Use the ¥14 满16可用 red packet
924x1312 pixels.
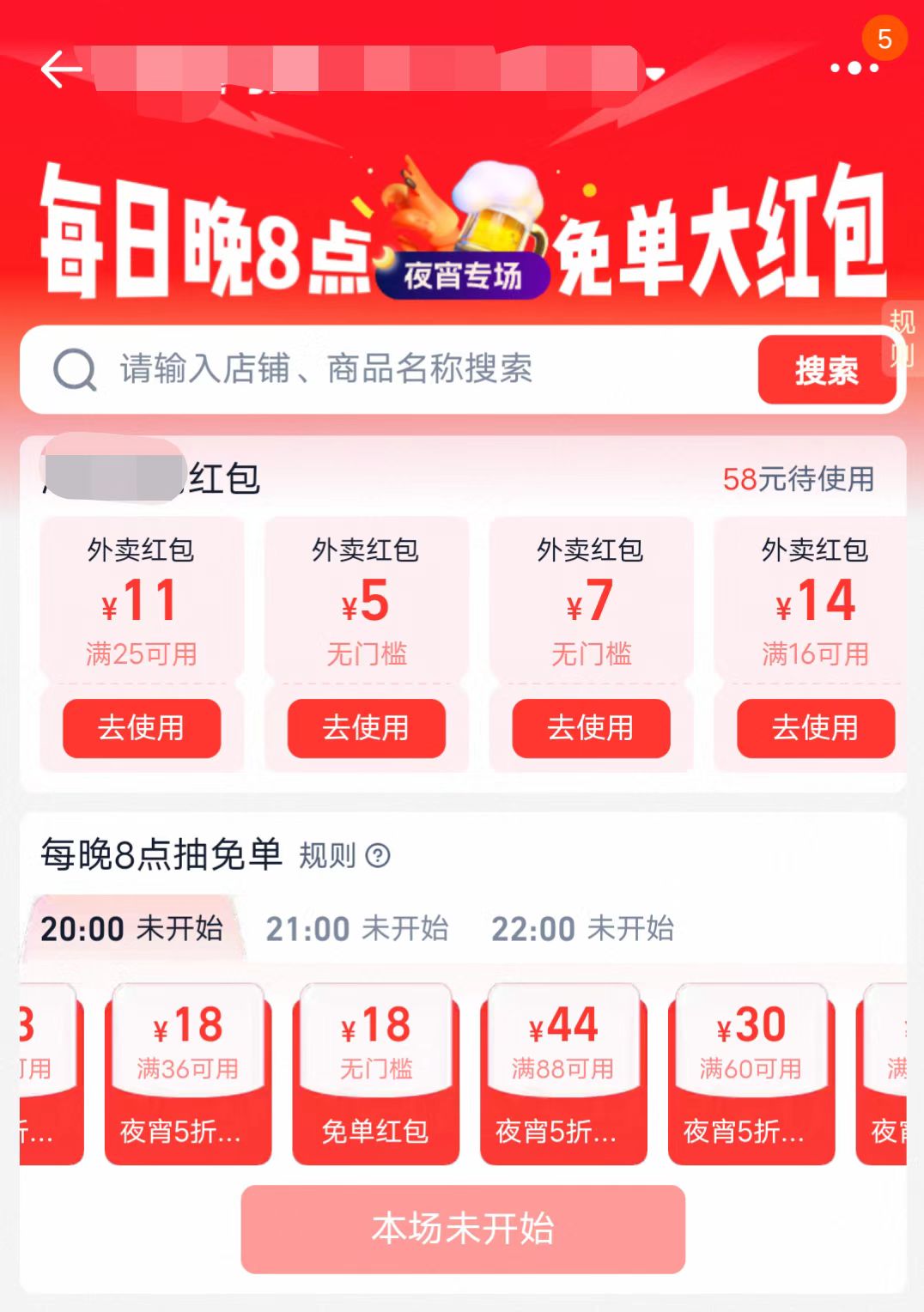815,728
